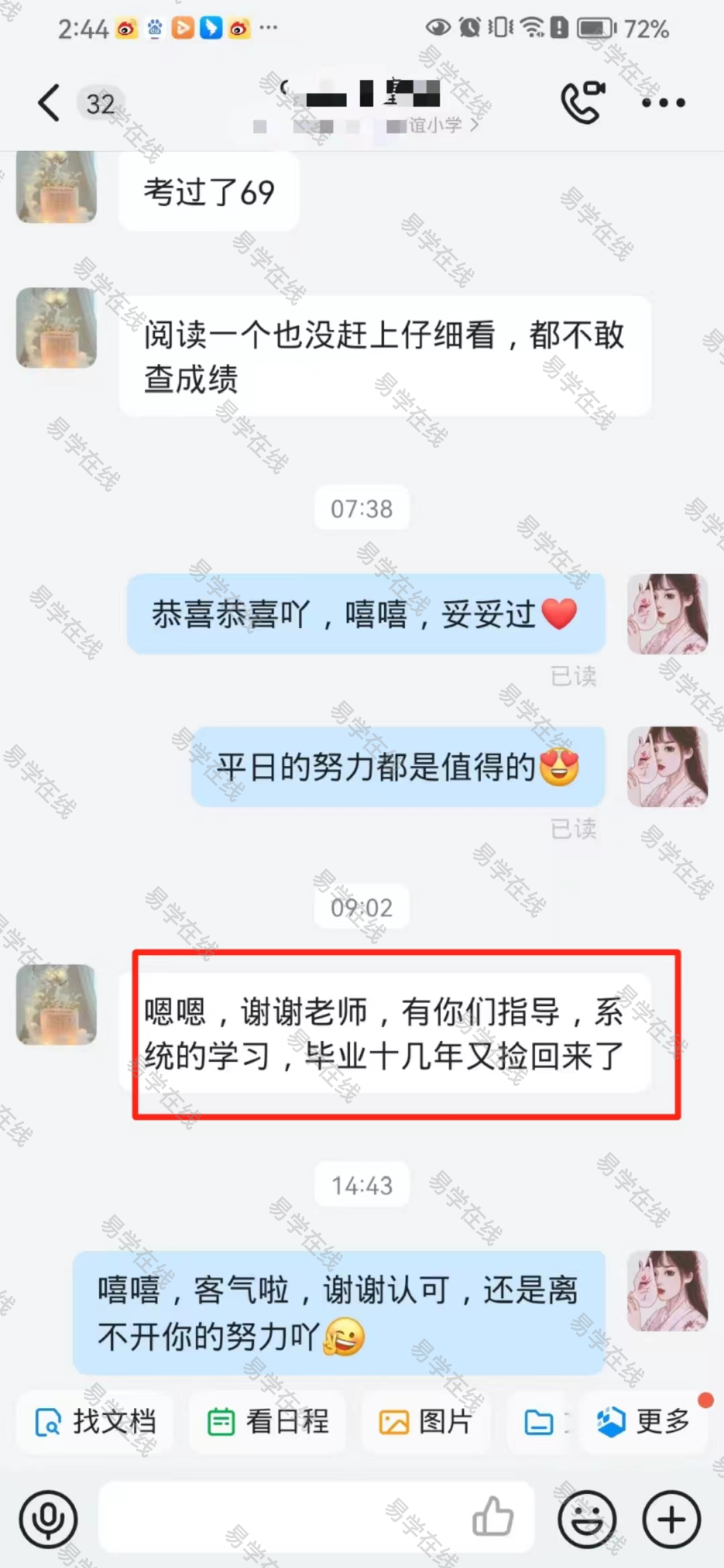Open the three-dot overflow menu
This screenshot has height=1568, width=724.
[x=663, y=103]
